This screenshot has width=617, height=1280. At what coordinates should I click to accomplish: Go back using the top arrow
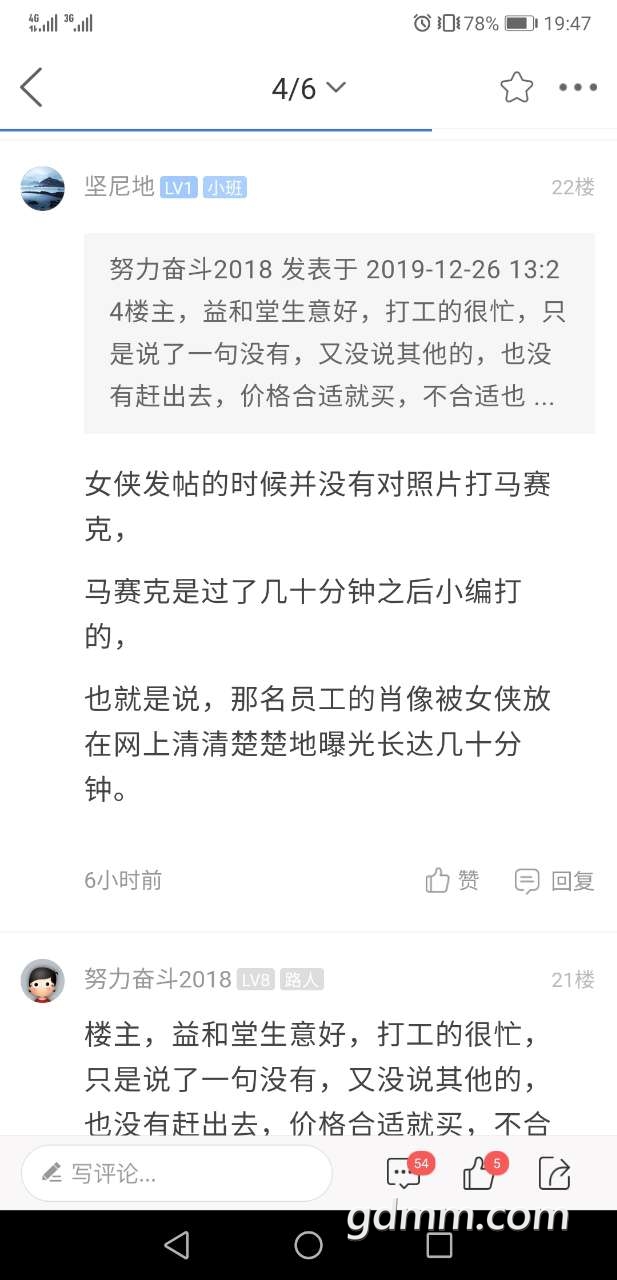(x=32, y=88)
